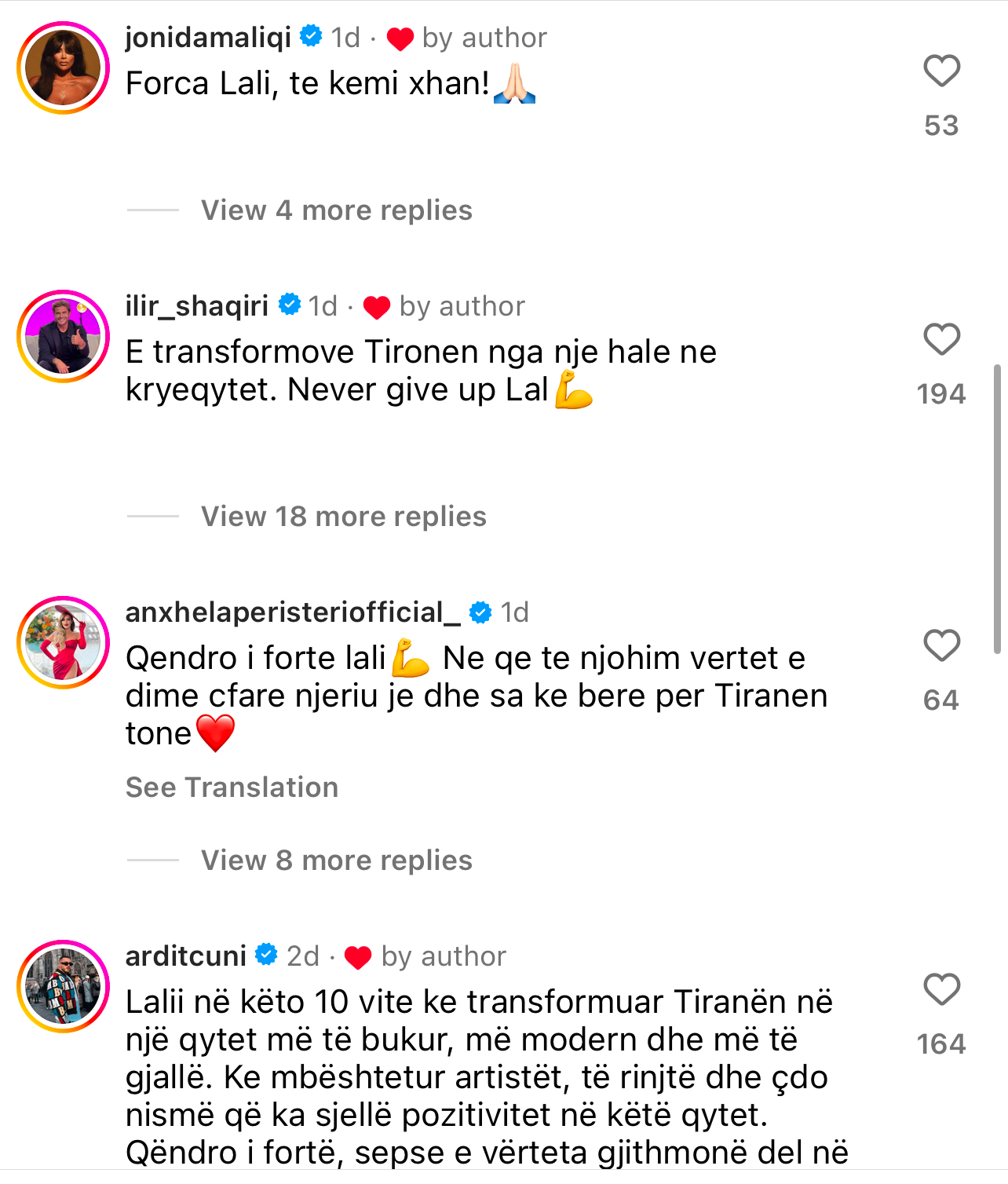Tap See Translation under anxhelaperisteriofficial_'s comment
The height and width of the screenshot is (1184, 1008).
pos(232,788)
